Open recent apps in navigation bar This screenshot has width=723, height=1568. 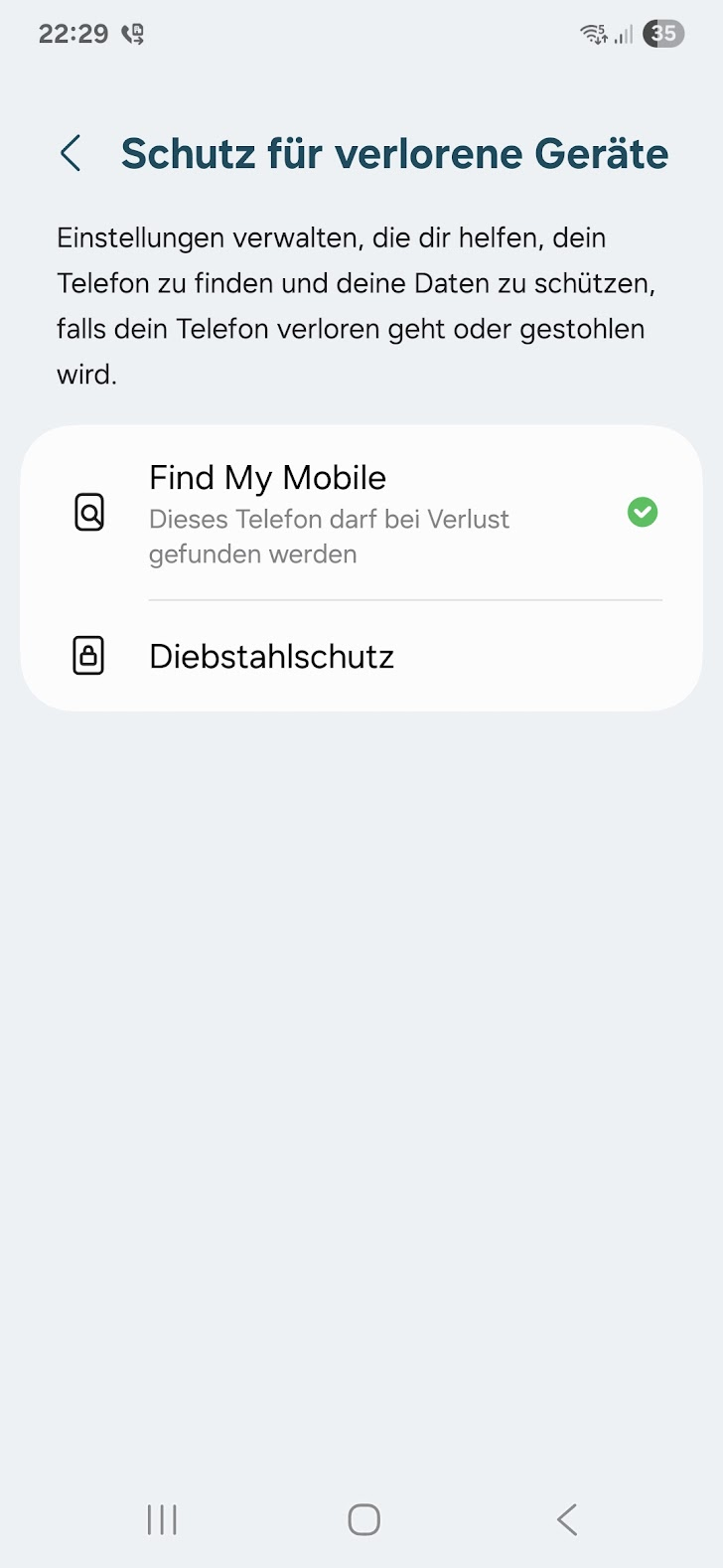tap(162, 1519)
